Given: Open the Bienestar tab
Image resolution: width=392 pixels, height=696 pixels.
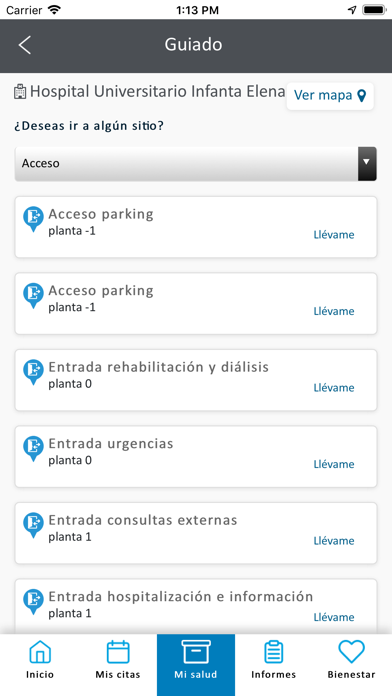Looking at the screenshot, I should tap(352, 660).
